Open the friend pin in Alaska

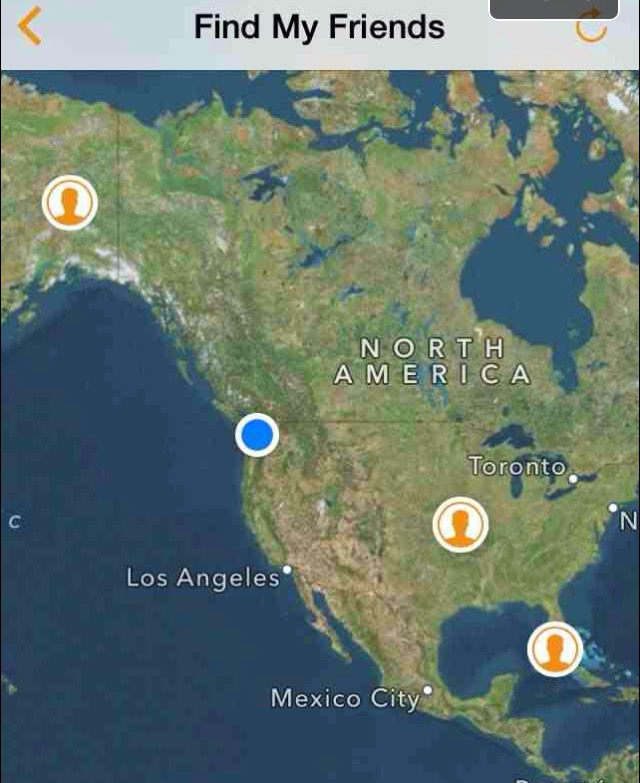[x=69, y=203]
